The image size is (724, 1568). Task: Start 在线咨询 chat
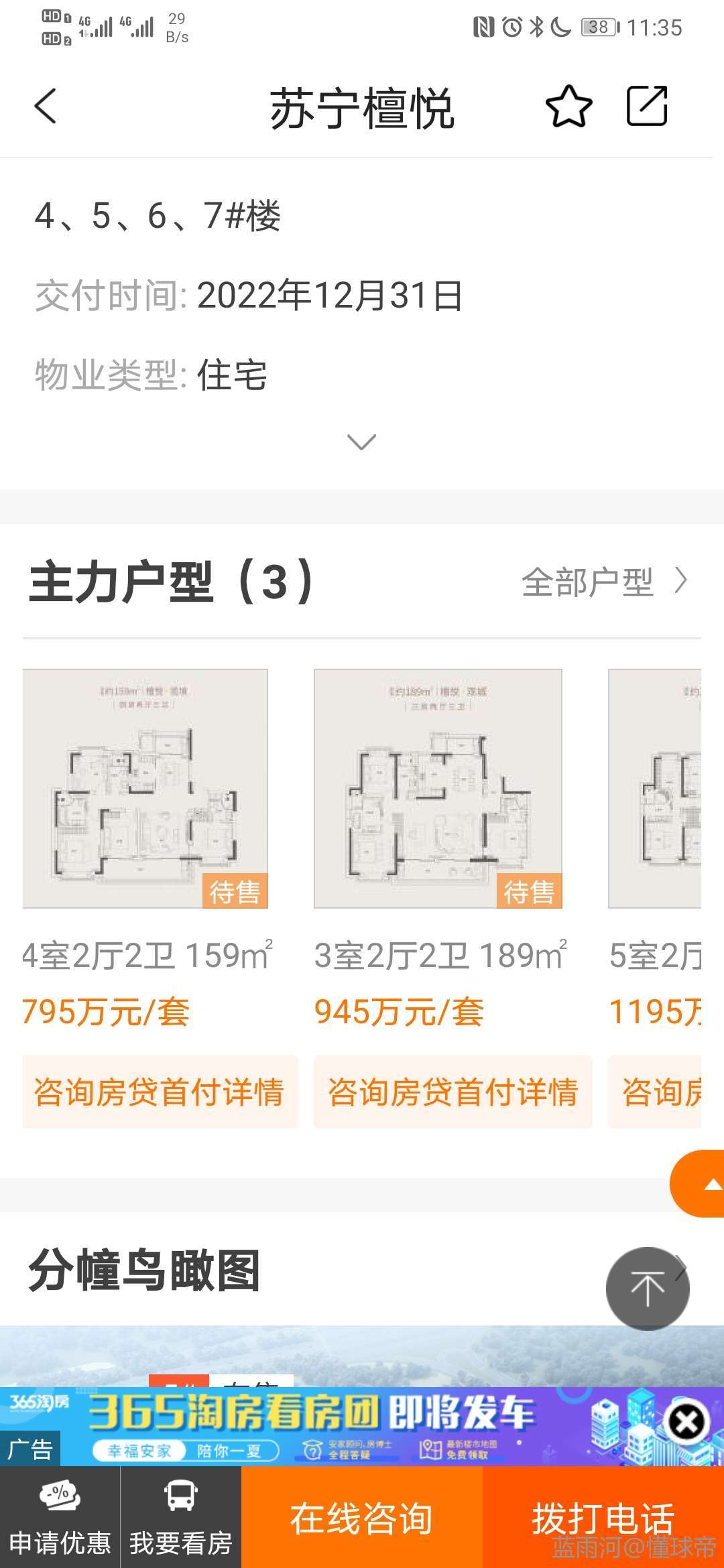point(361,1518)
